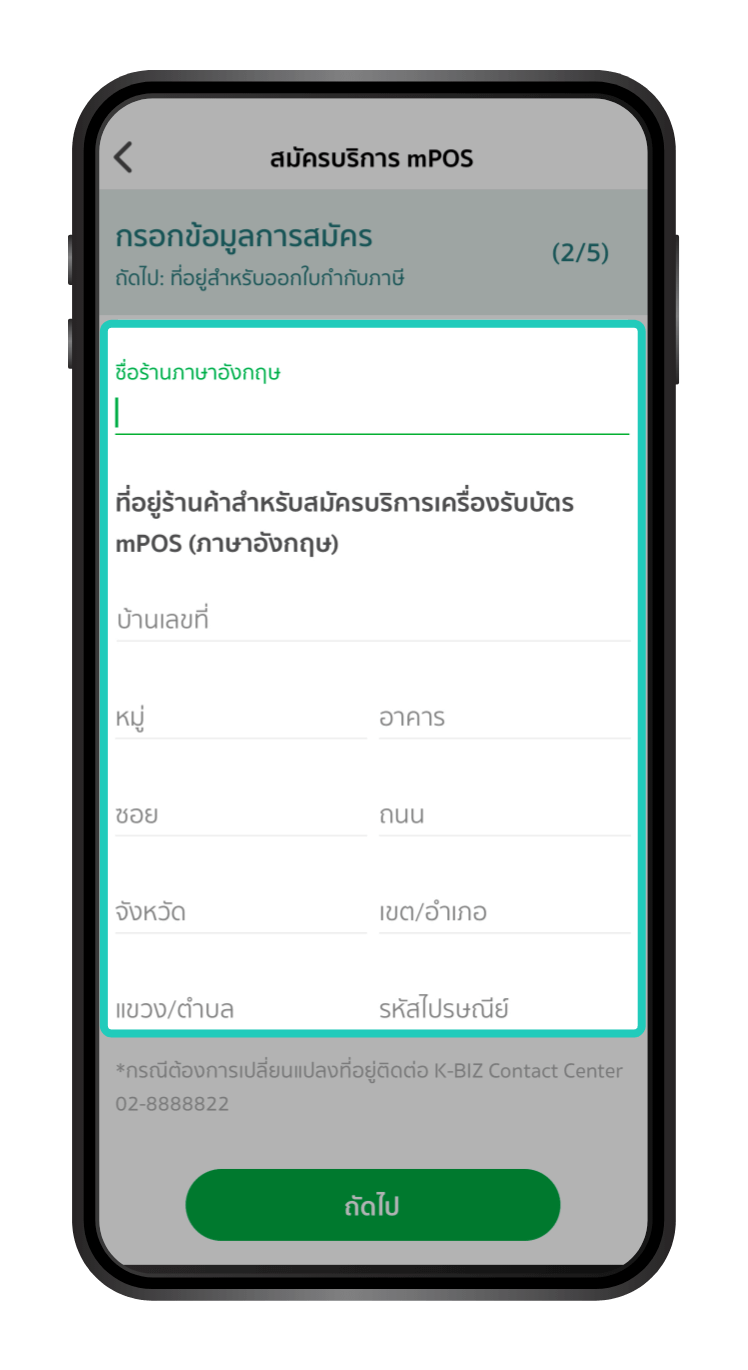
Task: Select the รหัสไปรษณีย์ field
Action: [x=503, y=1008]
